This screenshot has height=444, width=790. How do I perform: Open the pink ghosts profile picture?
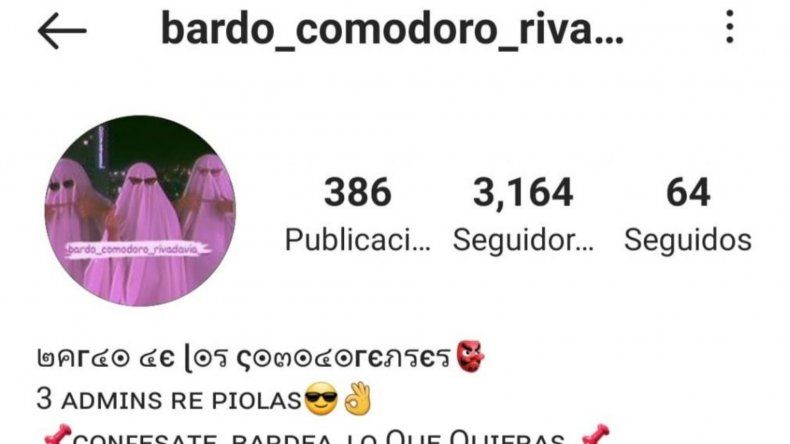click(x=140, y=211)
